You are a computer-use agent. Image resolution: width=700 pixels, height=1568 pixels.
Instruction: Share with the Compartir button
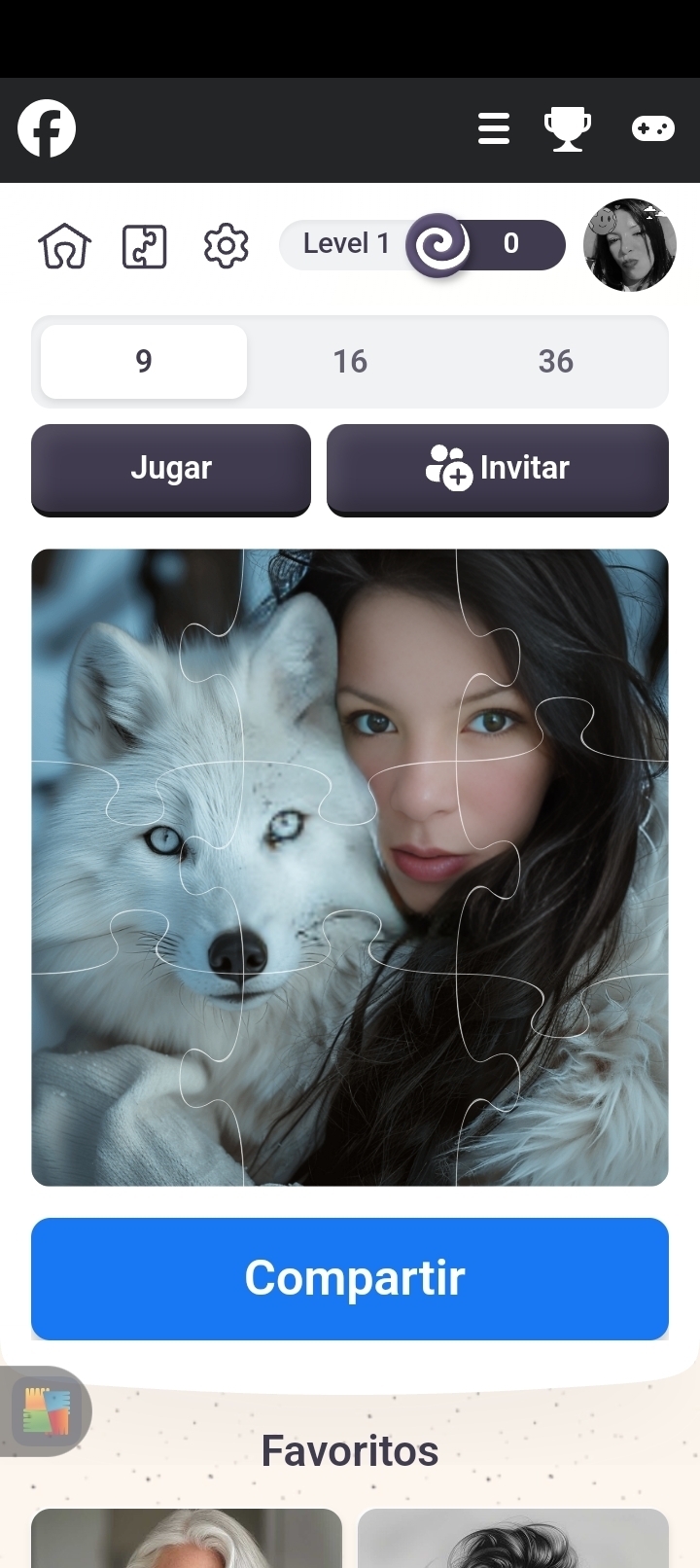pos(350,1278)
